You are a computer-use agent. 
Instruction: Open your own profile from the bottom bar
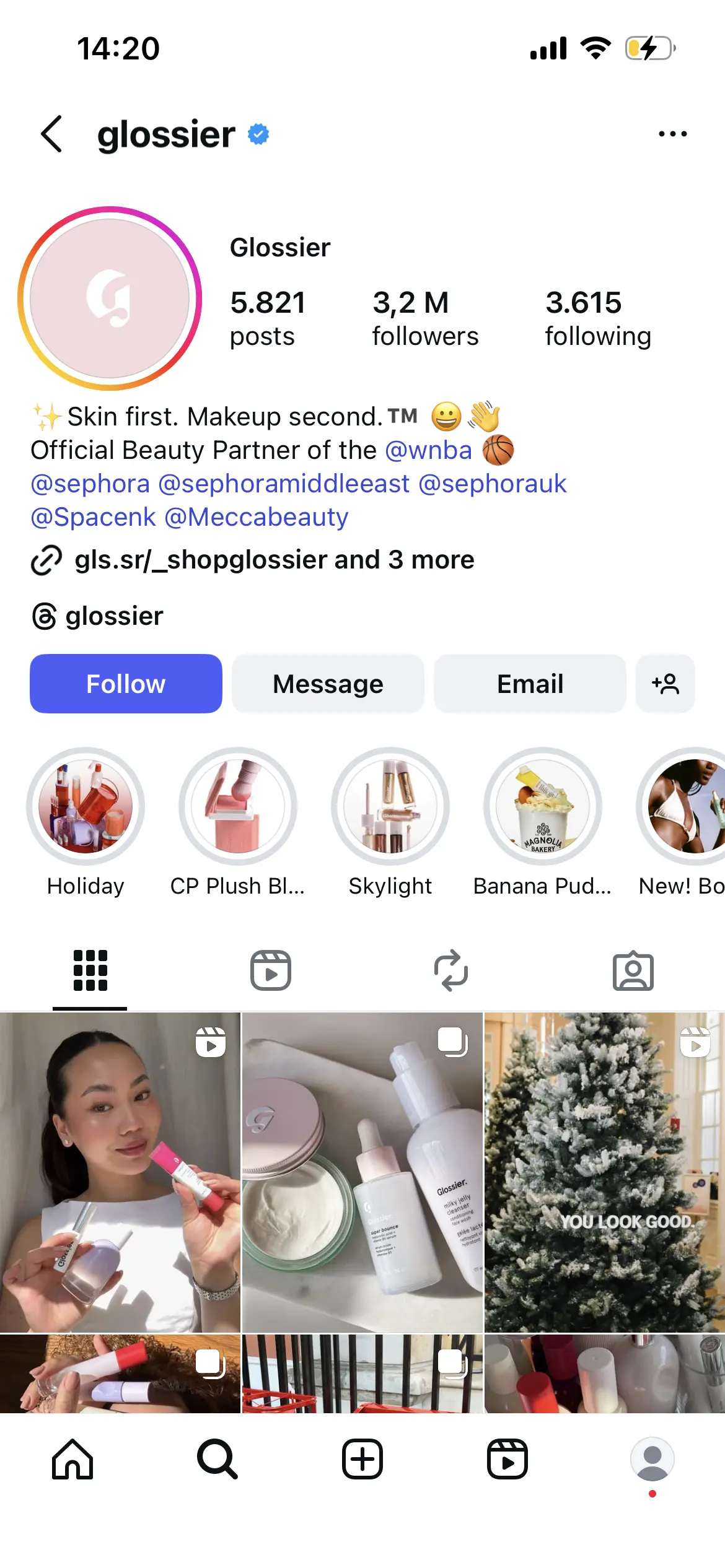point(652,1459)
